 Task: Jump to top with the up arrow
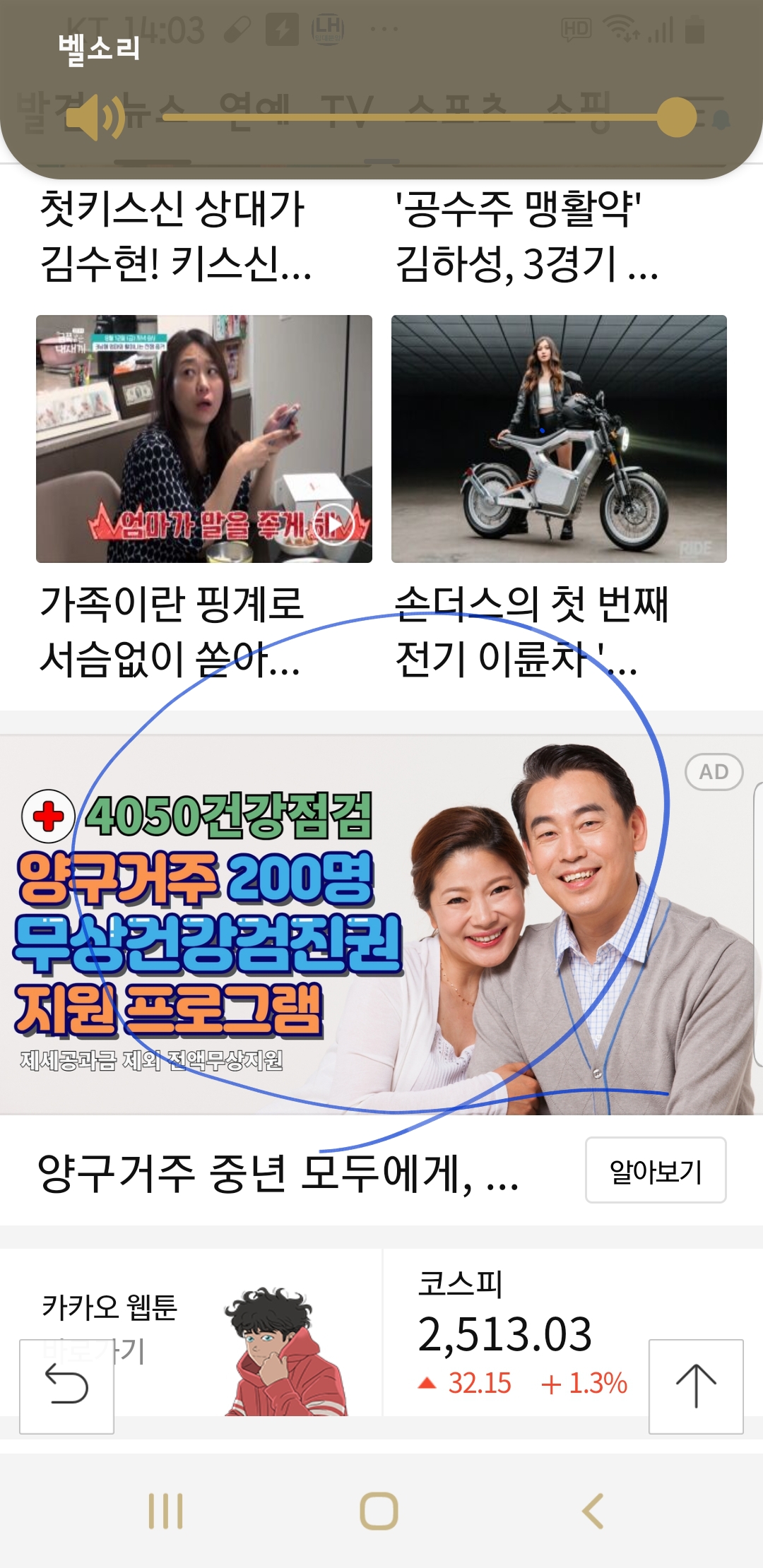[x=696, y=1386]
